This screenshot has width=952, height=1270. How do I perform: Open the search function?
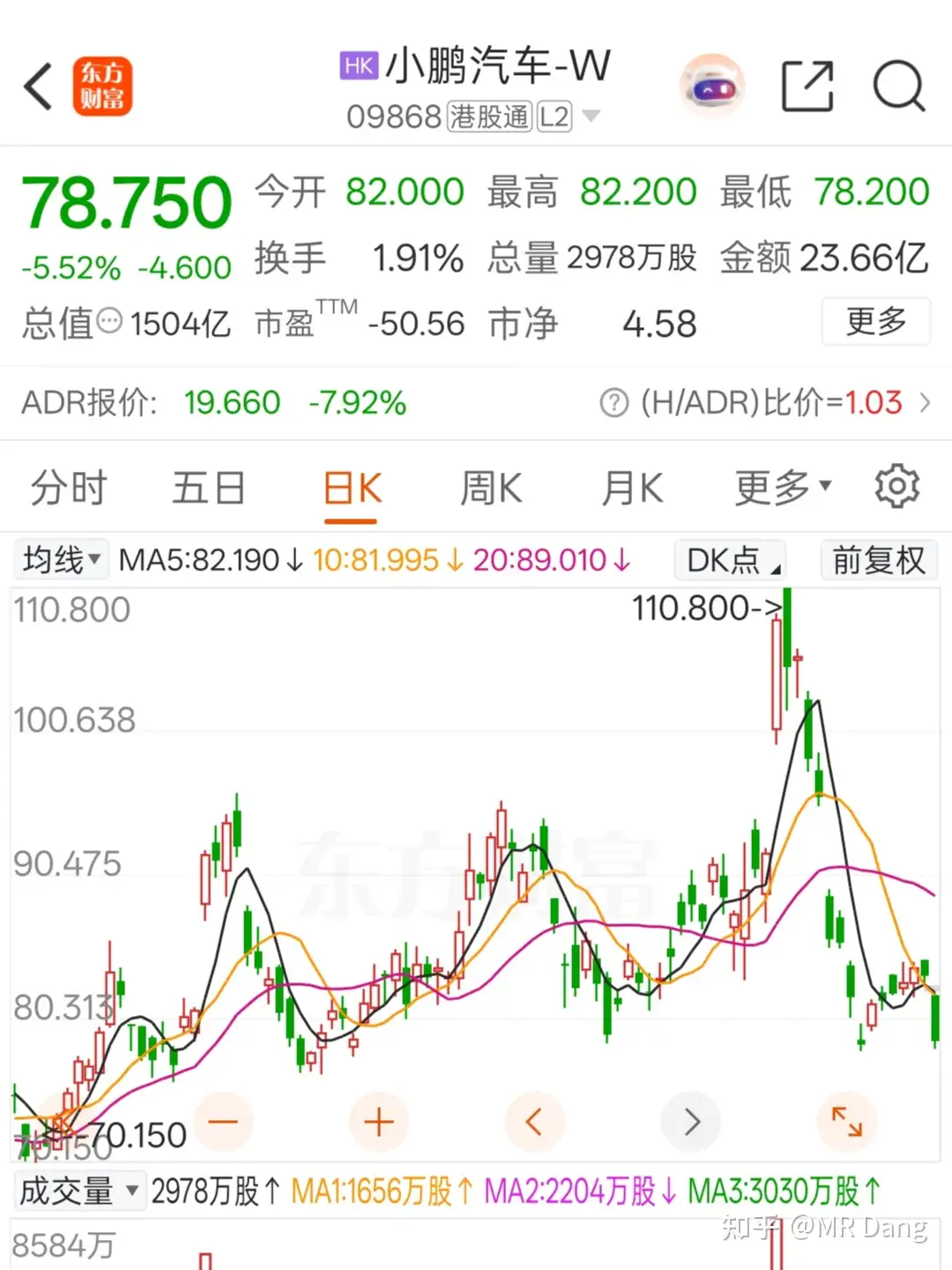(x=897, y=86)
